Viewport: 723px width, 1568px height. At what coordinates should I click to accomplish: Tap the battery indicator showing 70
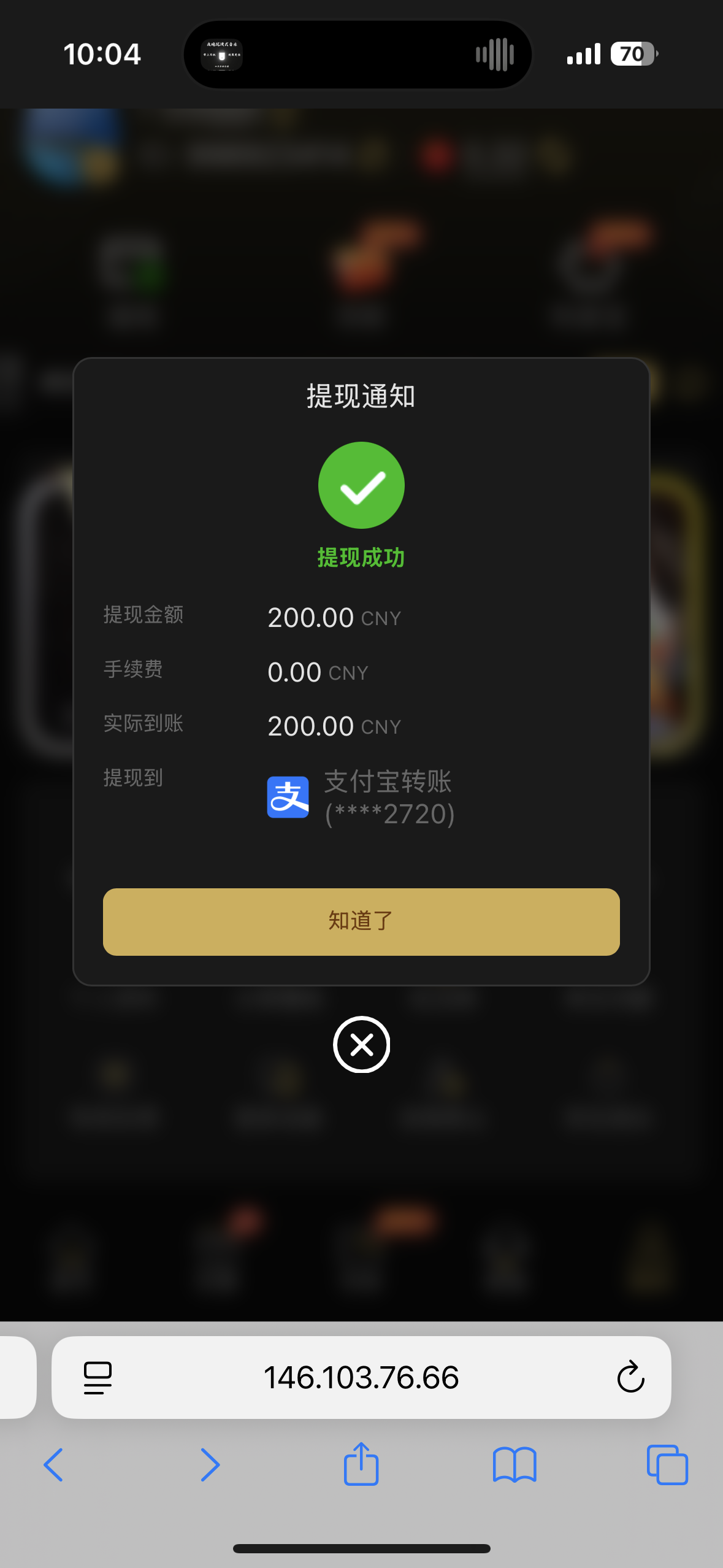pyautogui.click(x=632, y=54)
